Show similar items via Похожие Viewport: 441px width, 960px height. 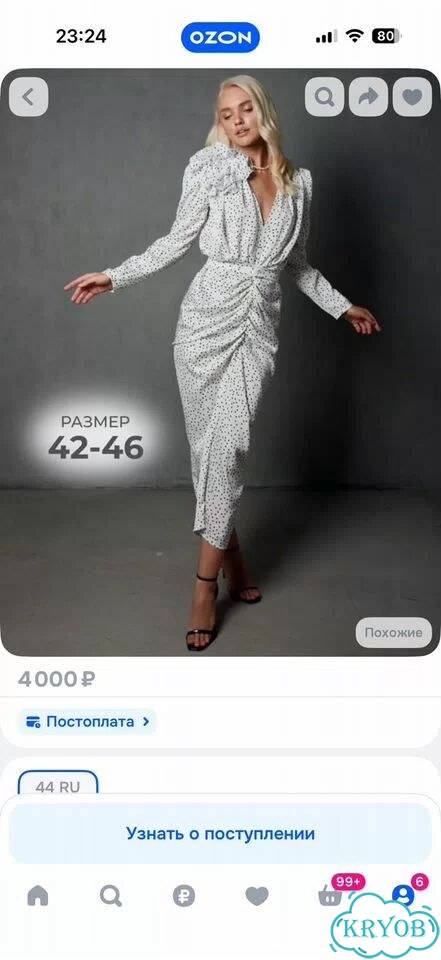pyautogui.click(x=394, y=632)
